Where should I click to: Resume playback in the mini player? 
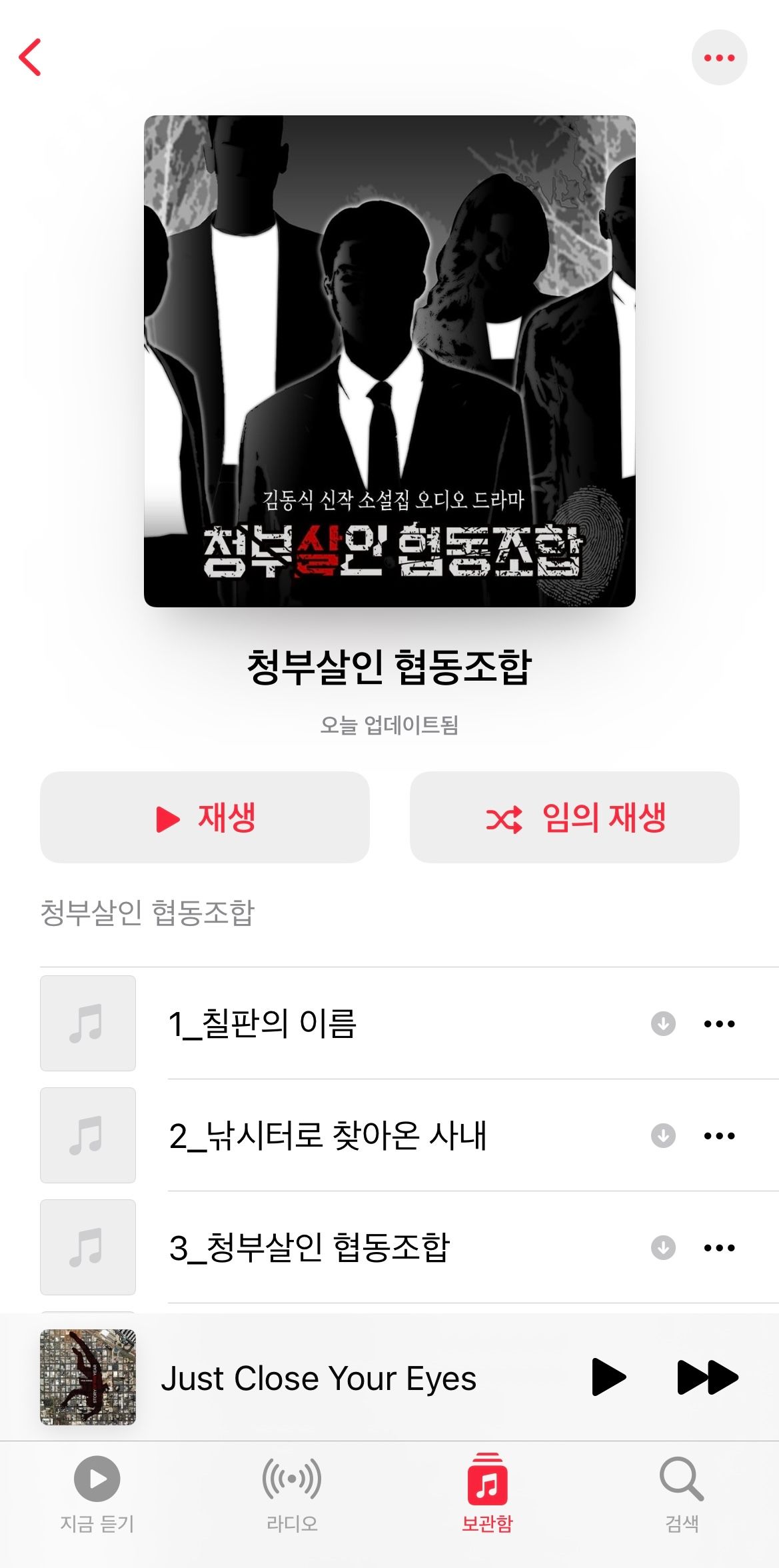coord(608,1377)
